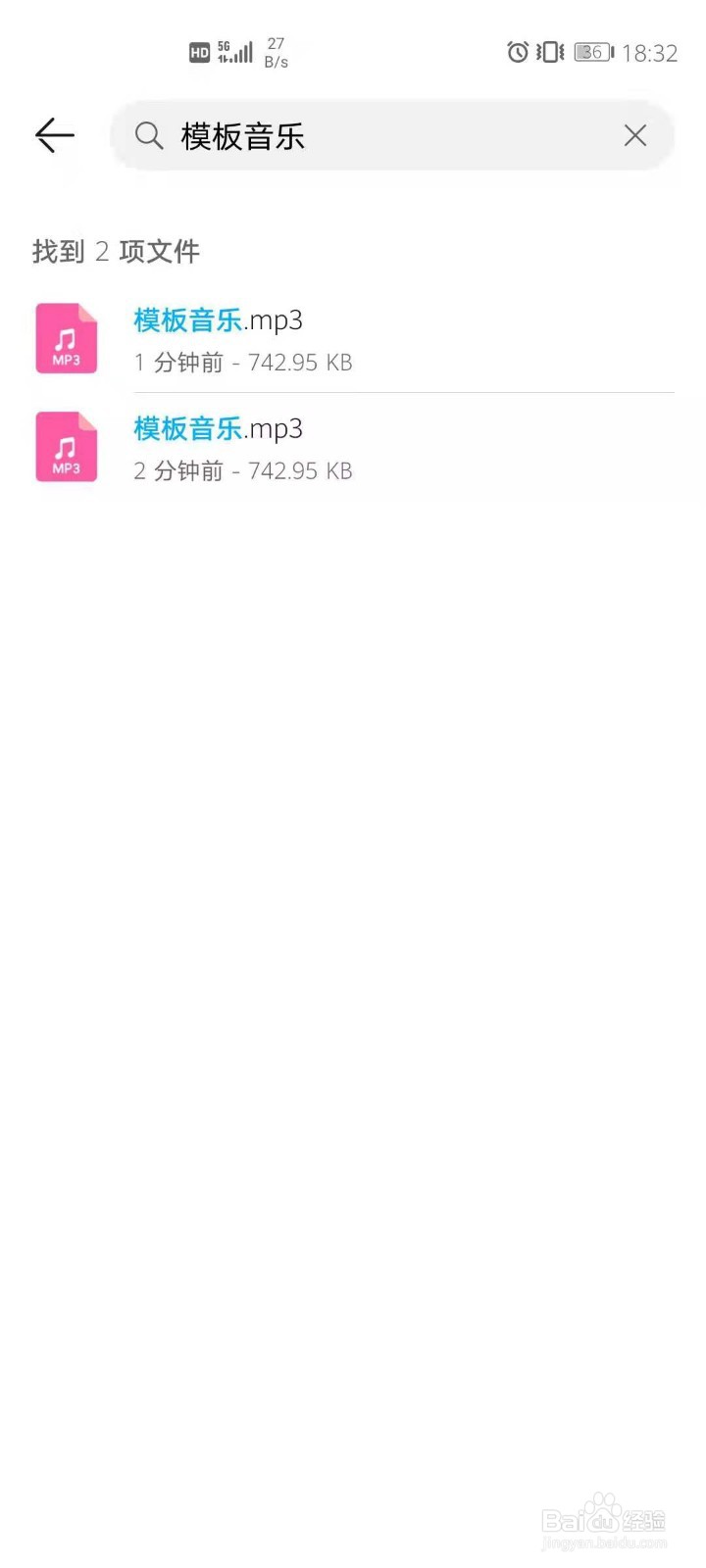Click the Baidu 经验 watermark logo

coord(601,1517)
